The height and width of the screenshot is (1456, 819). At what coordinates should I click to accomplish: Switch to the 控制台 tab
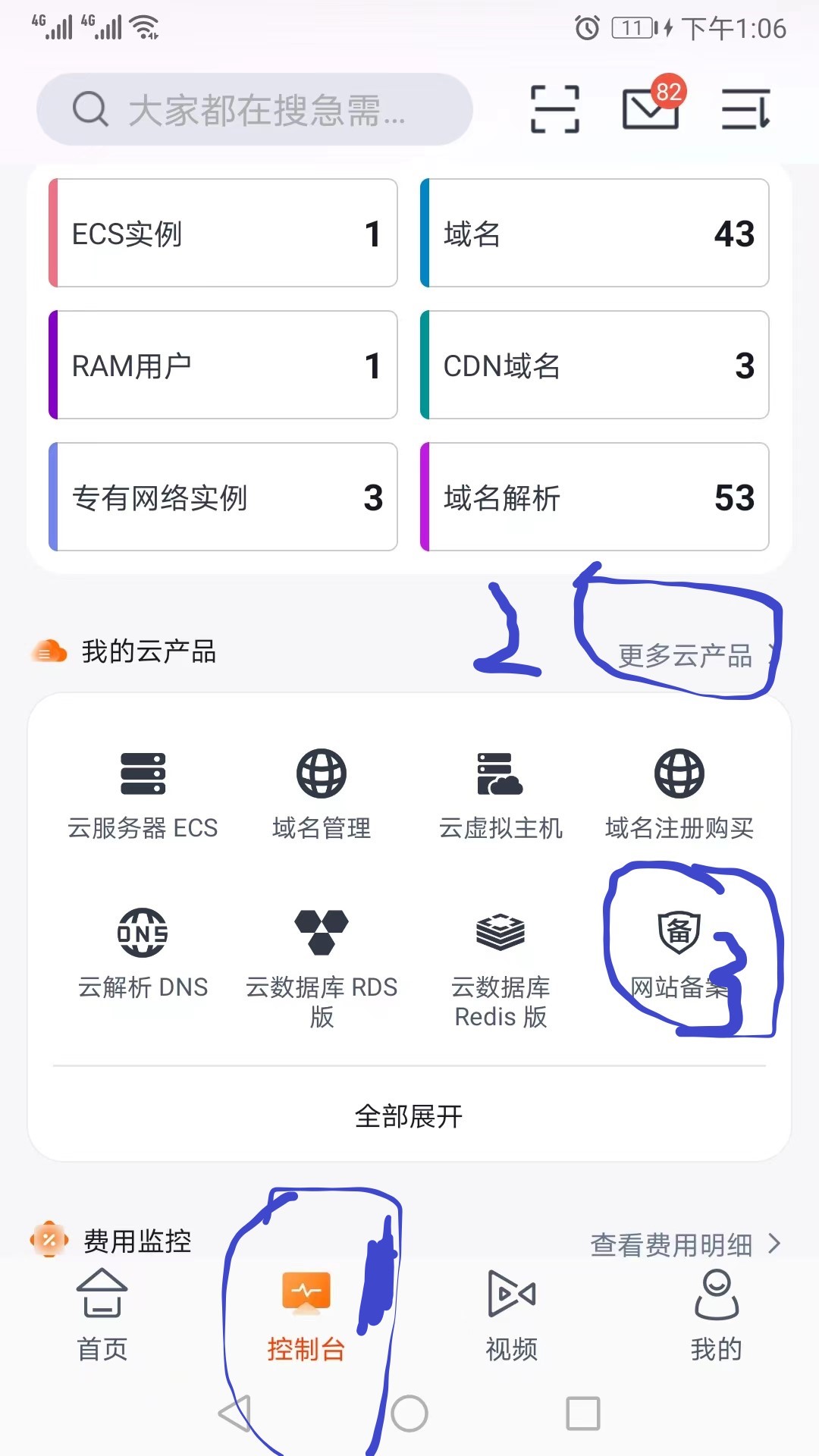[x=306, y=1316]
